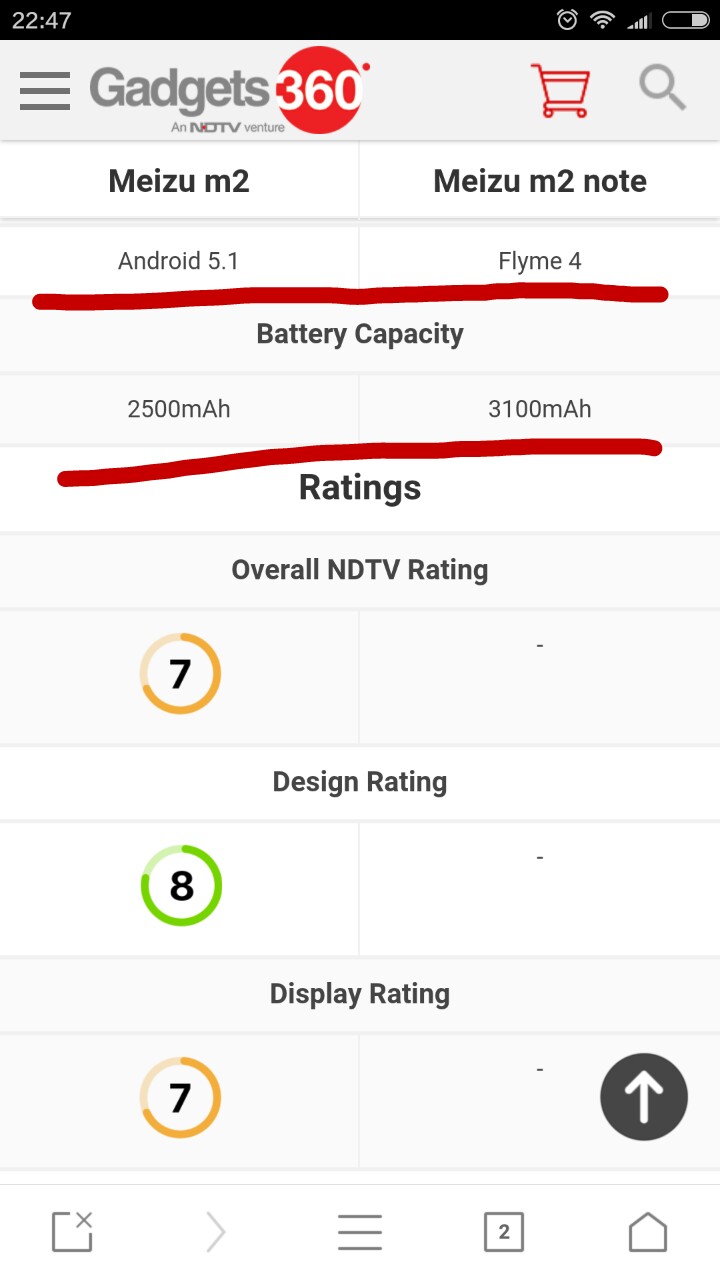Open the Gadgets 360 home logo

coord(230,91)
